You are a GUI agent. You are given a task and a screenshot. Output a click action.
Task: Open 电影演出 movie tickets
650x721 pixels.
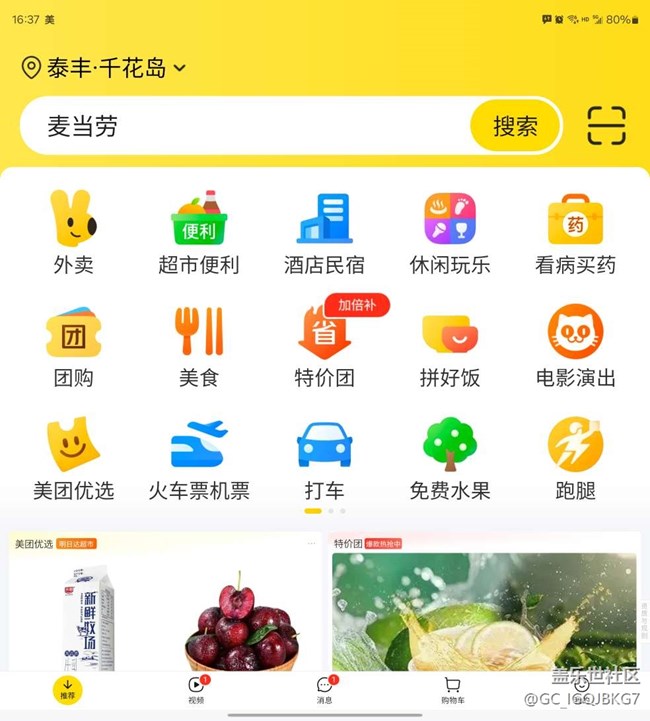point(575,346)
